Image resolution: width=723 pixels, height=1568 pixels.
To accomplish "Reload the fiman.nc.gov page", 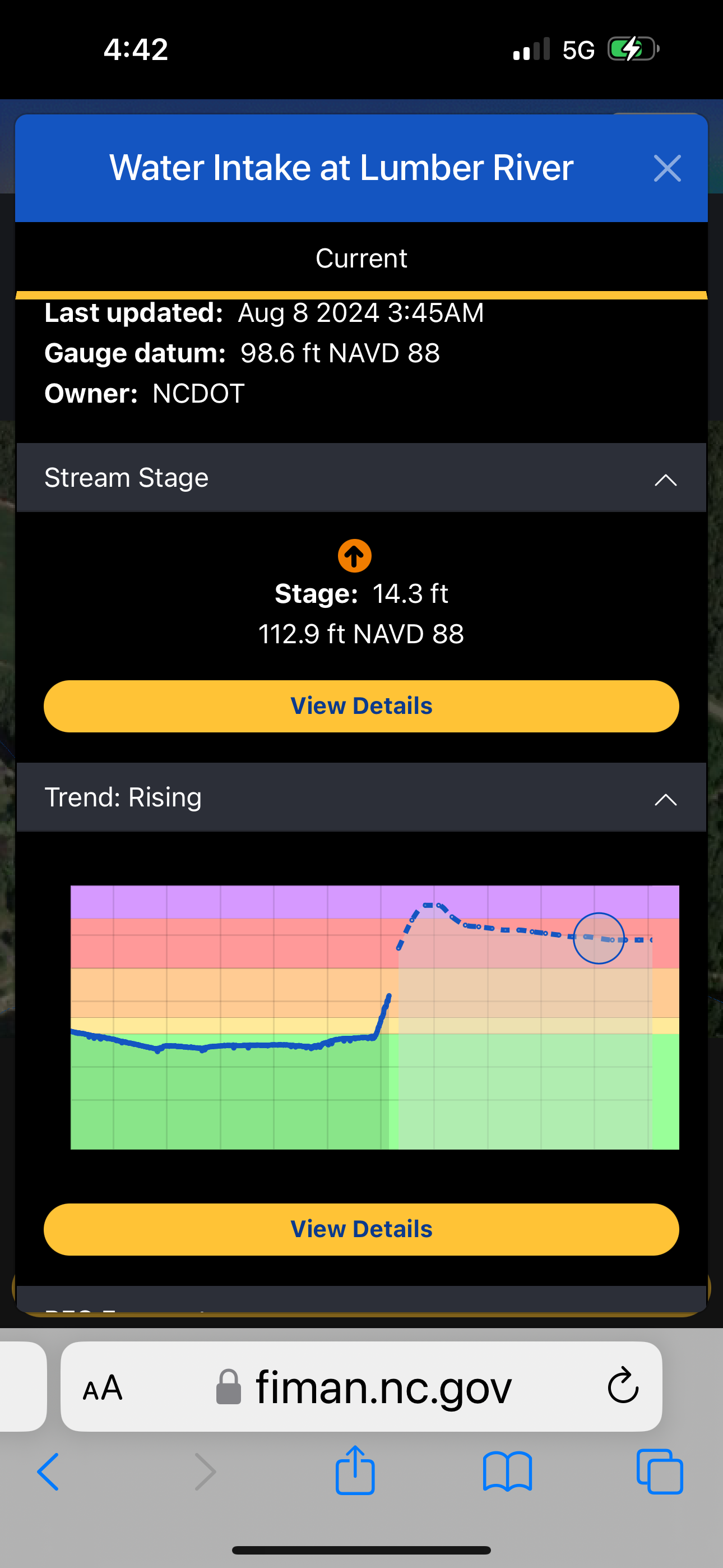I will tap(623, 1386).
